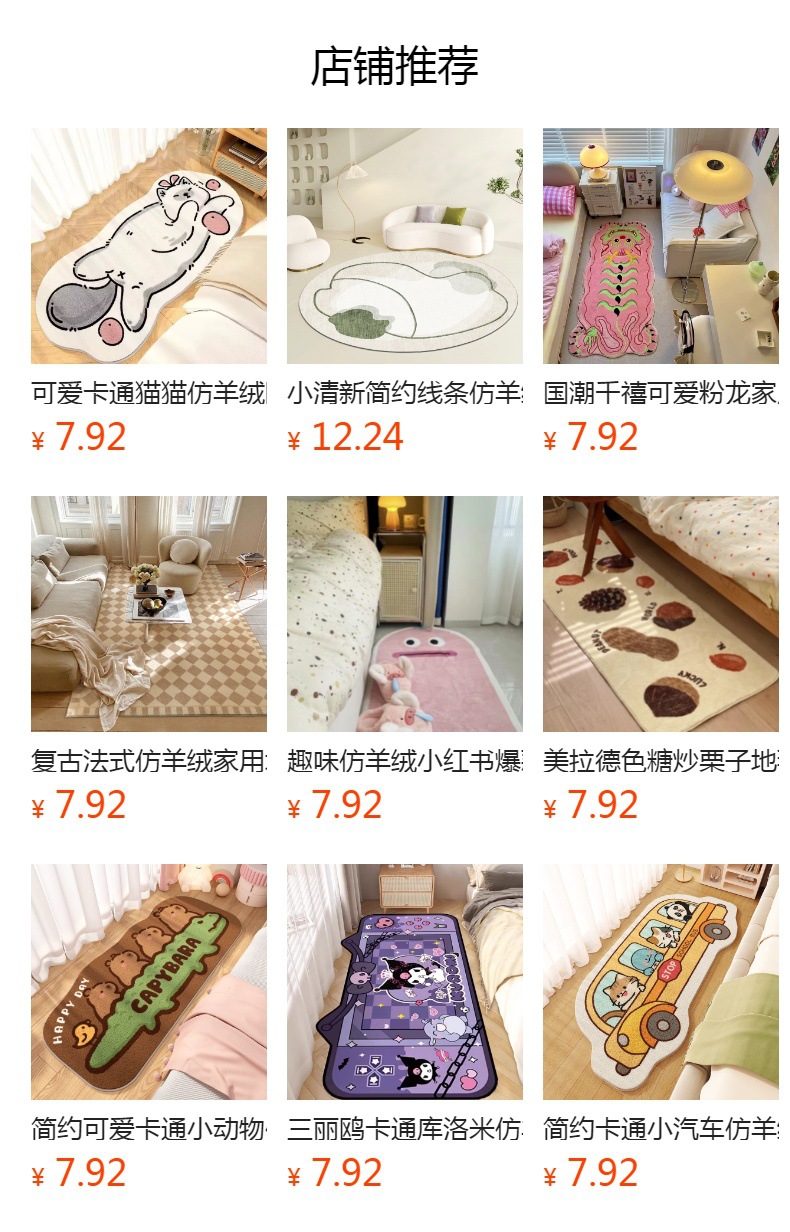Open the 趣味仿羊绒小红书 pink rug
The image size is (790, 1232).
[x=405, y=614]
